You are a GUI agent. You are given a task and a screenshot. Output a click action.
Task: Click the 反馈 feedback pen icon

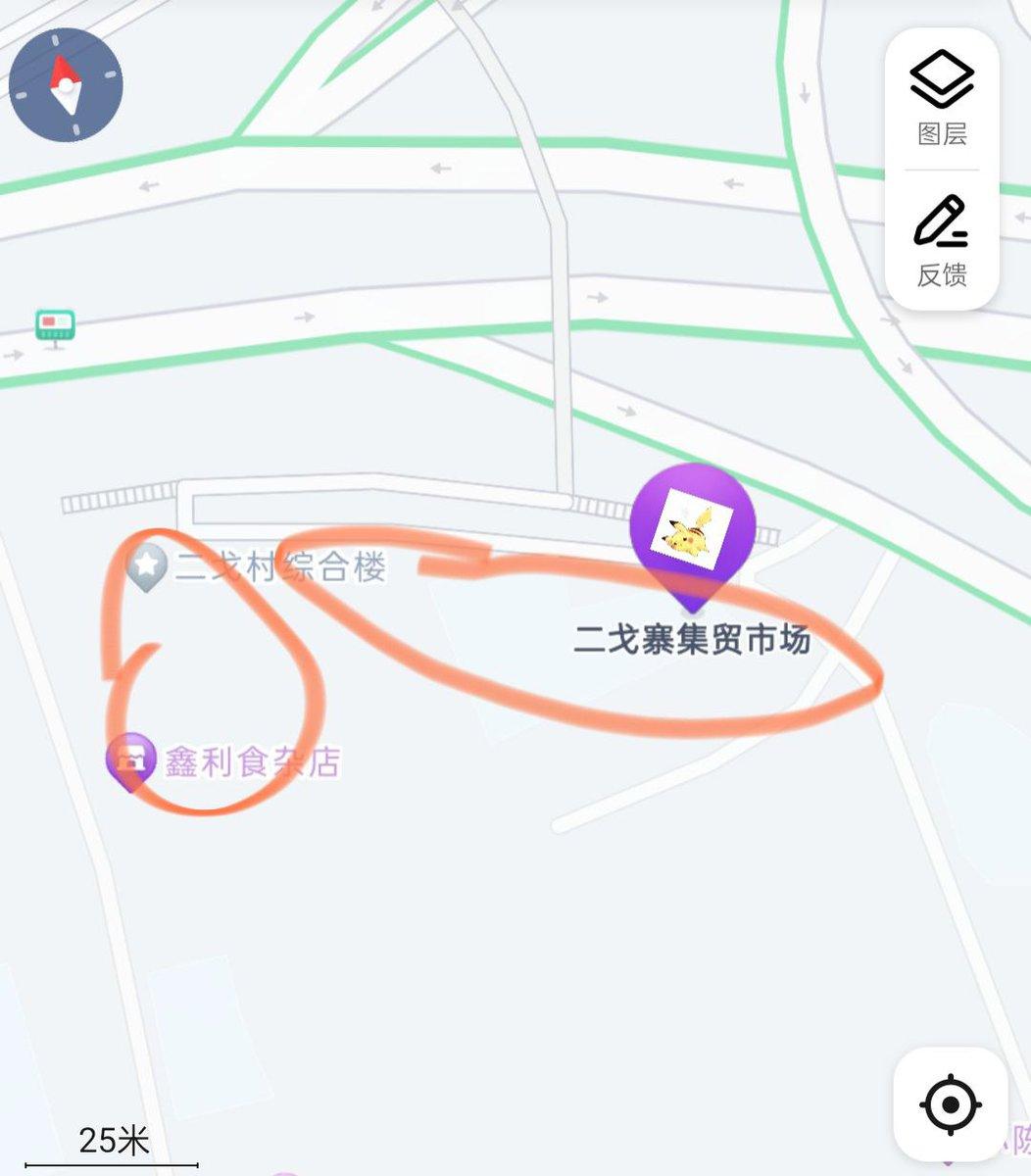[939, 227]
